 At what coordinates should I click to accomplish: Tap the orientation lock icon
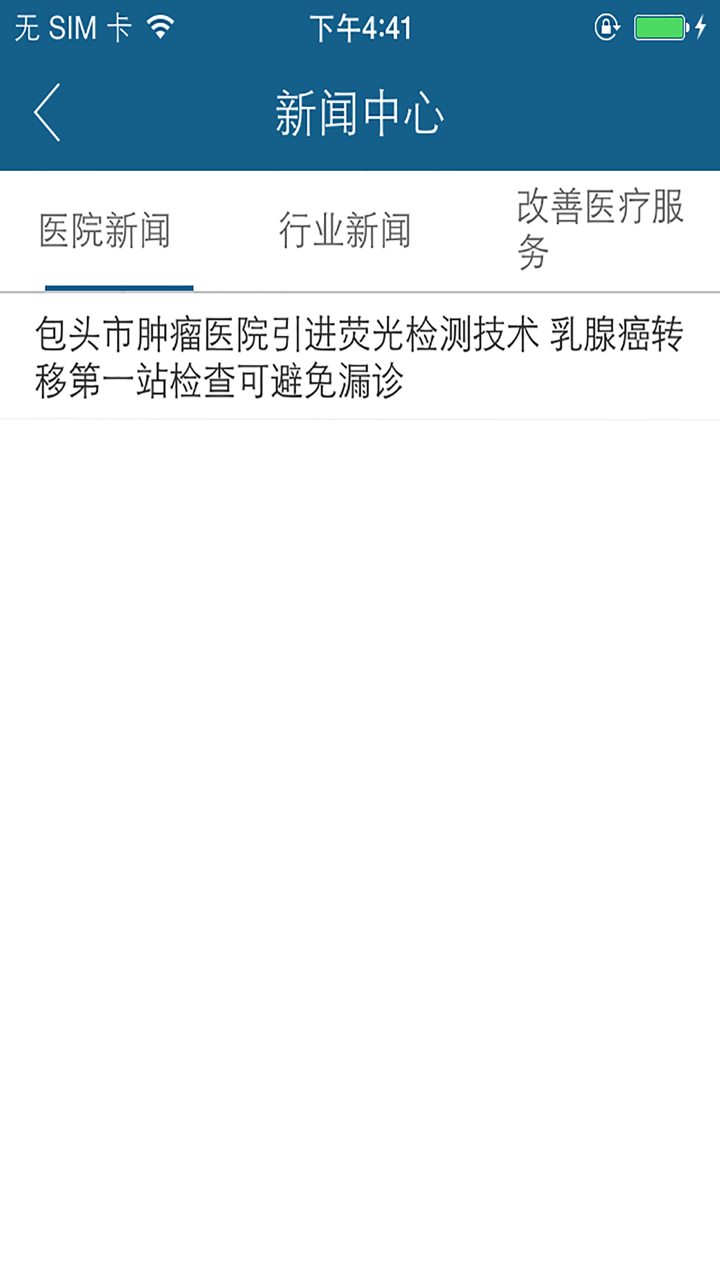(x=608, y=27)
